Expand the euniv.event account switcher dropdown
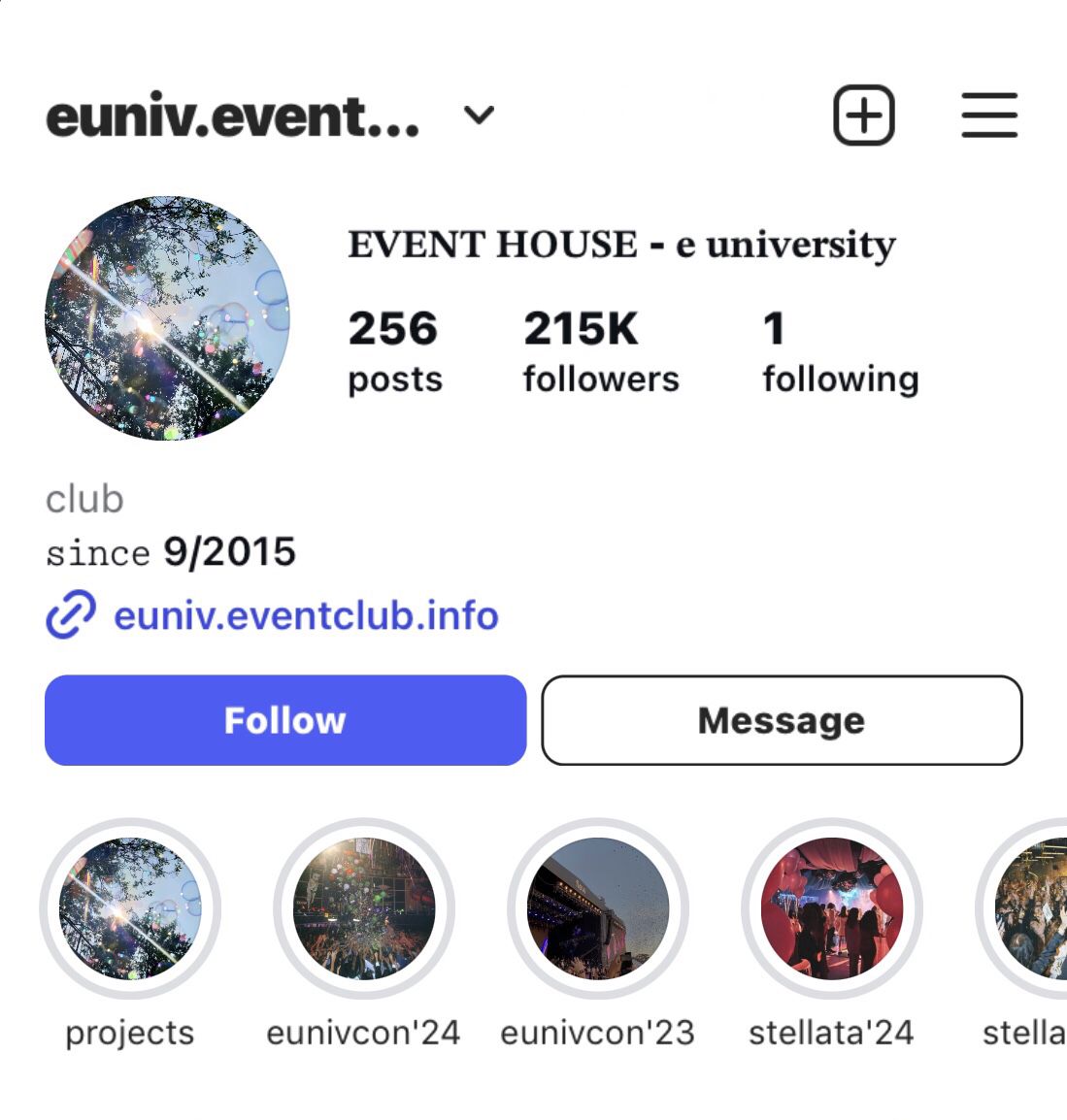The width and height of the screenshot is (1067, 1120). (x=480, y=116)
